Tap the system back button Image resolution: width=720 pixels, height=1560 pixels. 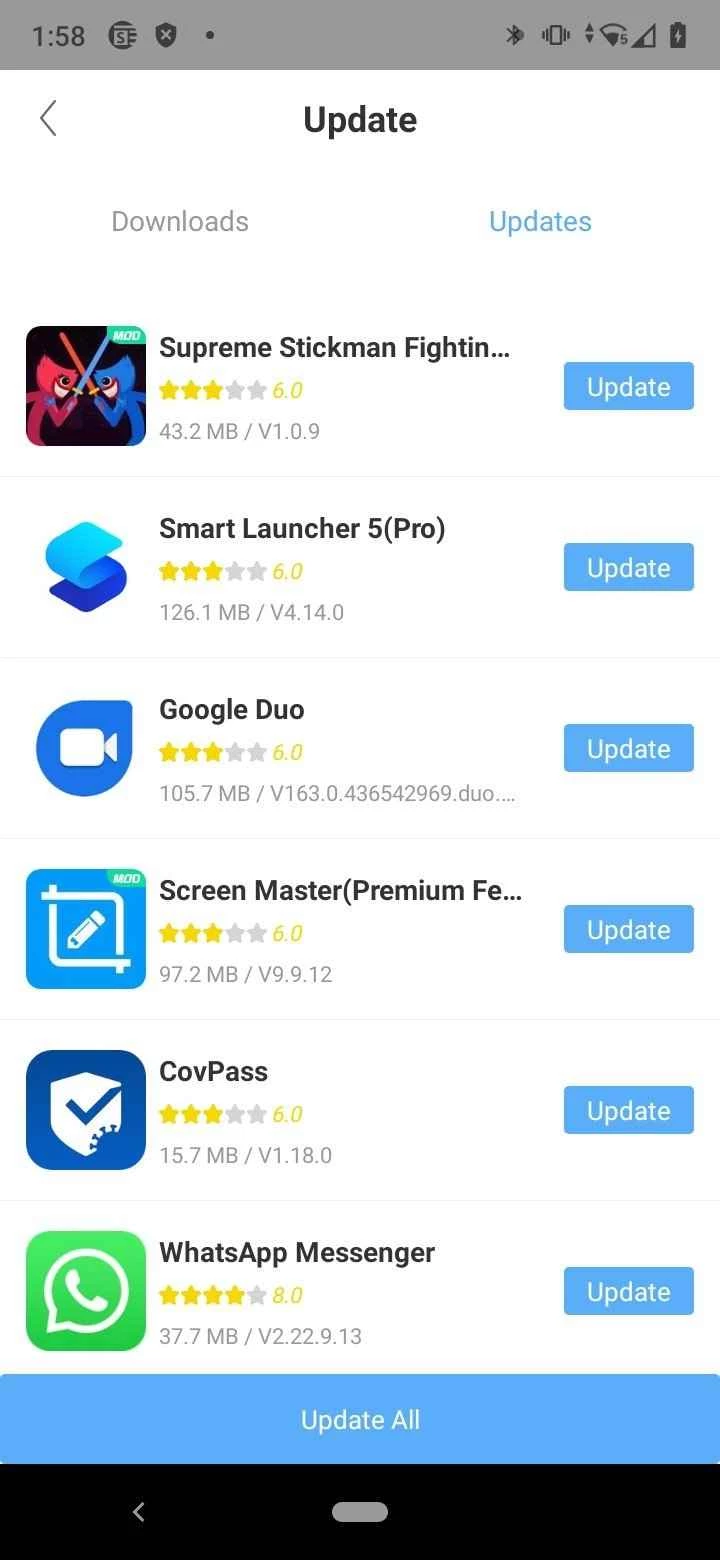[139, 1512]
